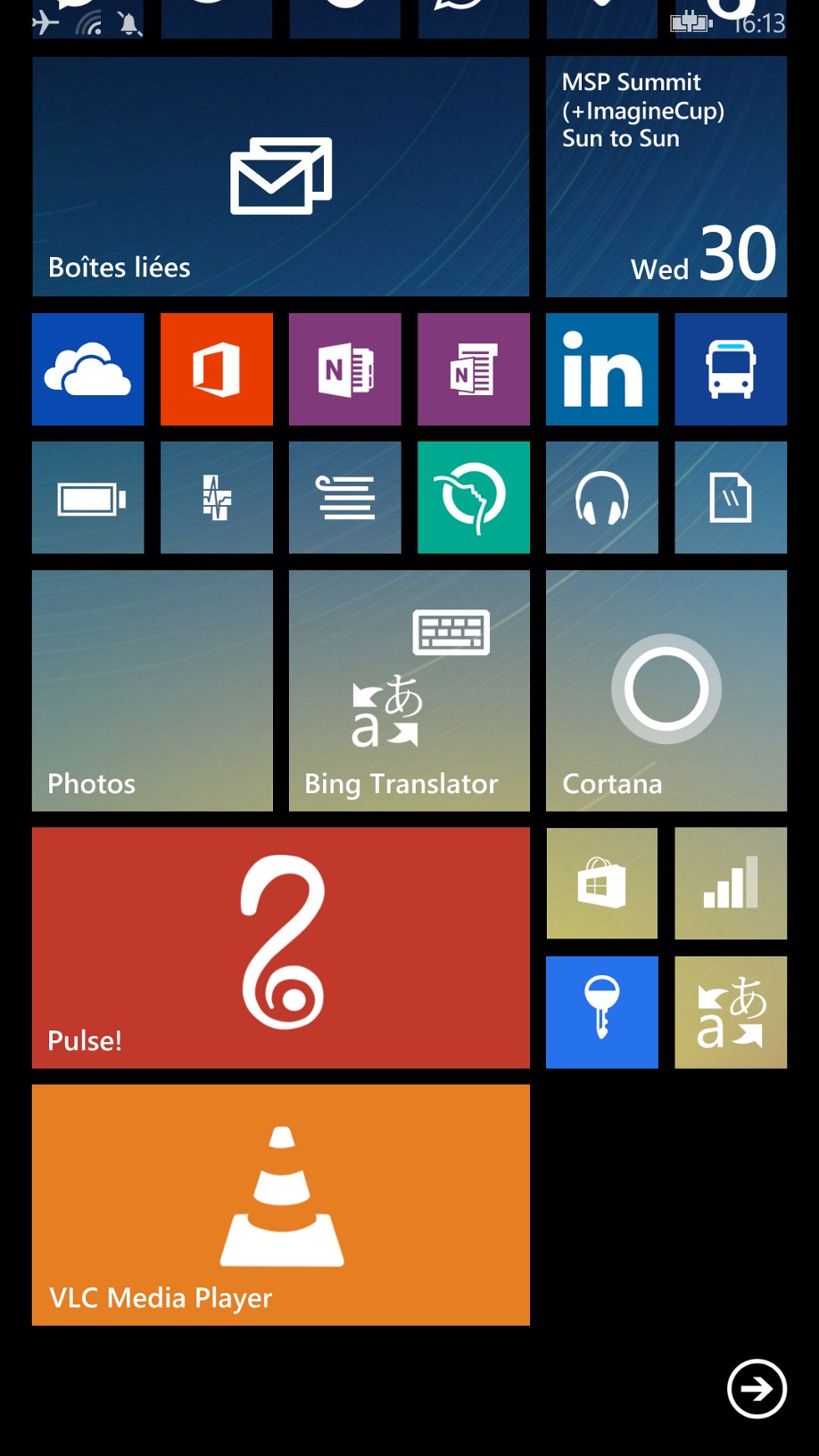Open the calendar tile showing Wed 30
The image size is (819, 1456).
[x=666, y=177]
